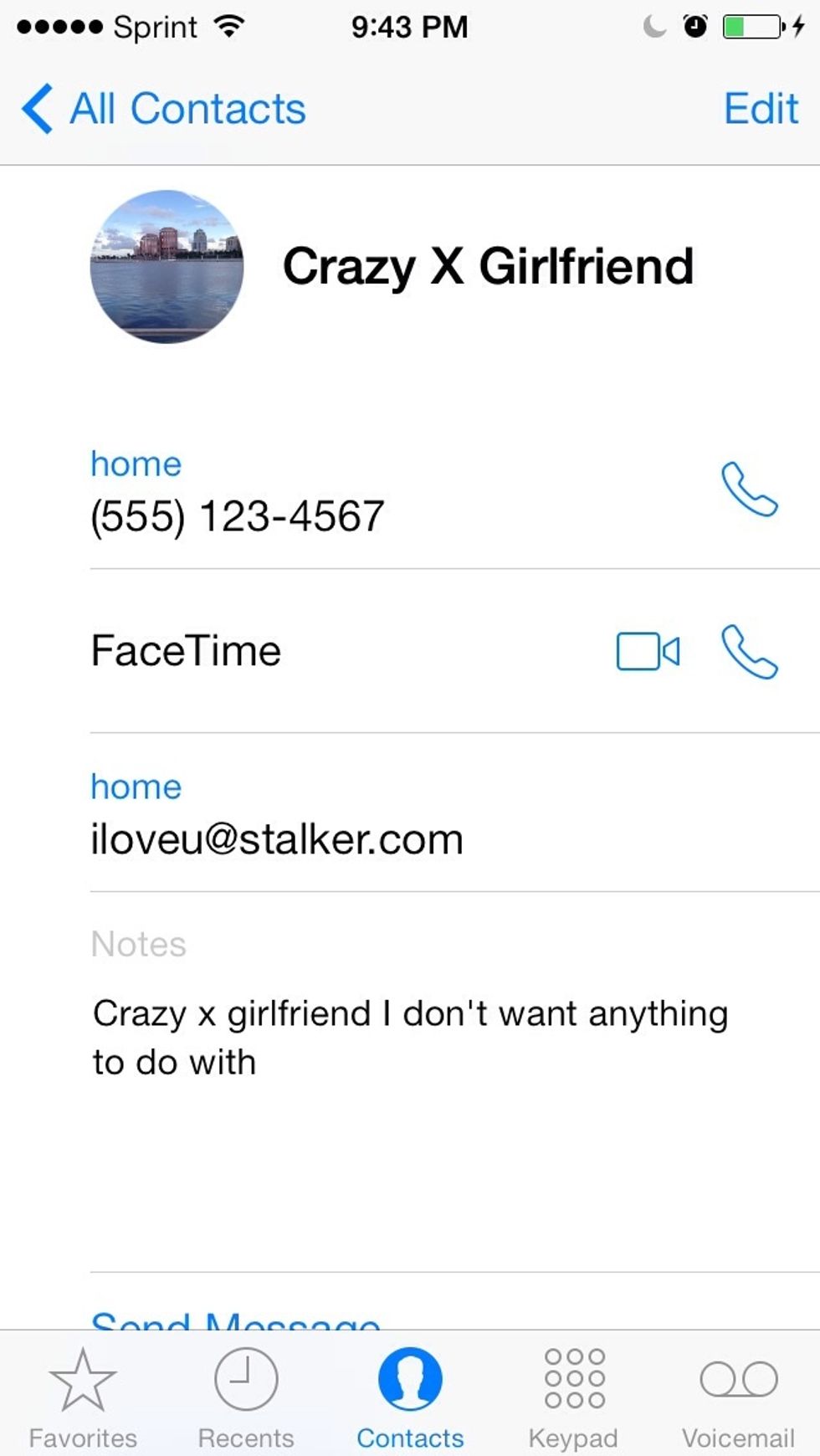Open the Notes field
Viewport: 820px width, 1456px height.
pos(410,1038)
